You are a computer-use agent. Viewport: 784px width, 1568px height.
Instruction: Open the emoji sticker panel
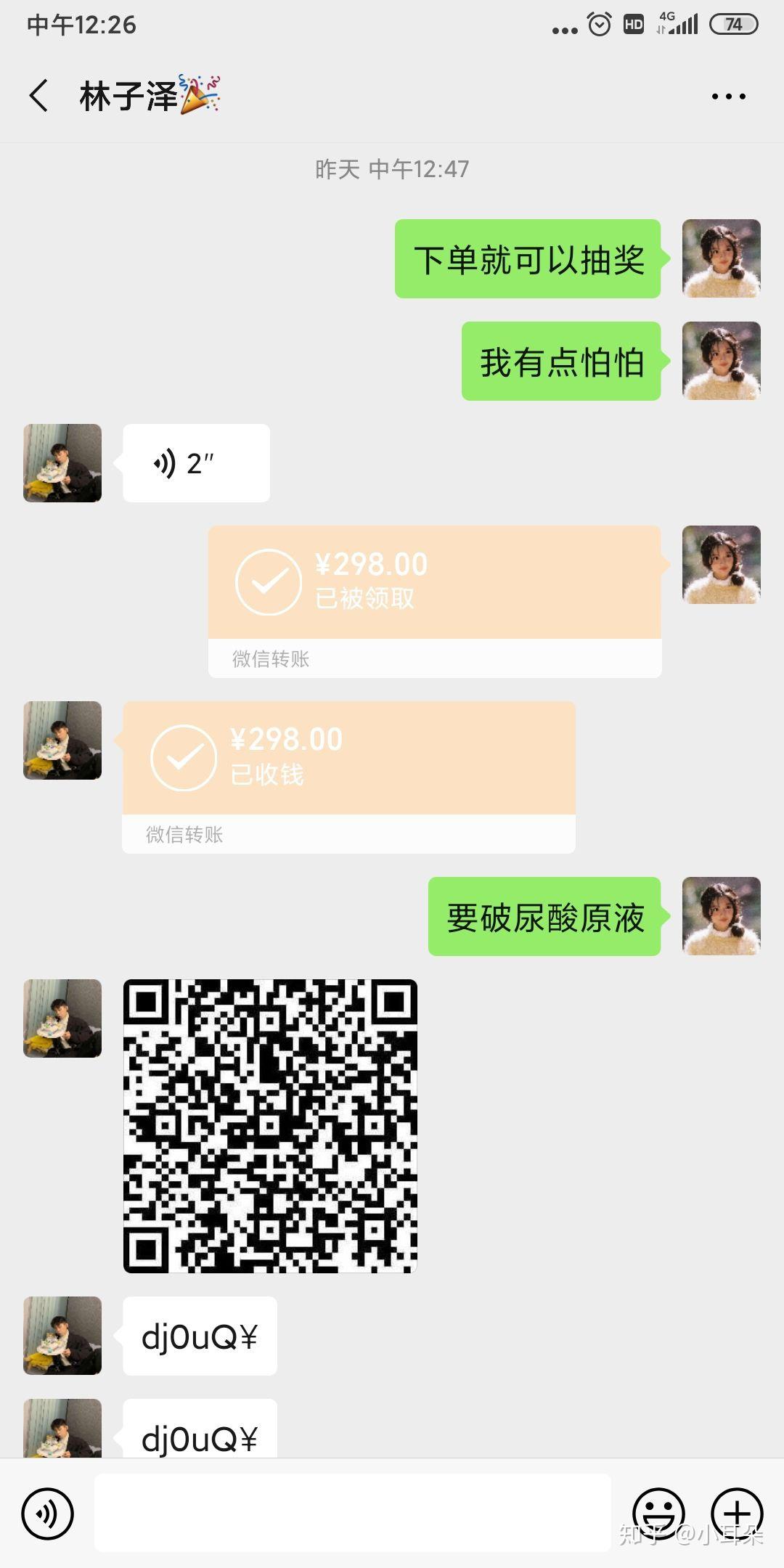(658, 1514)
